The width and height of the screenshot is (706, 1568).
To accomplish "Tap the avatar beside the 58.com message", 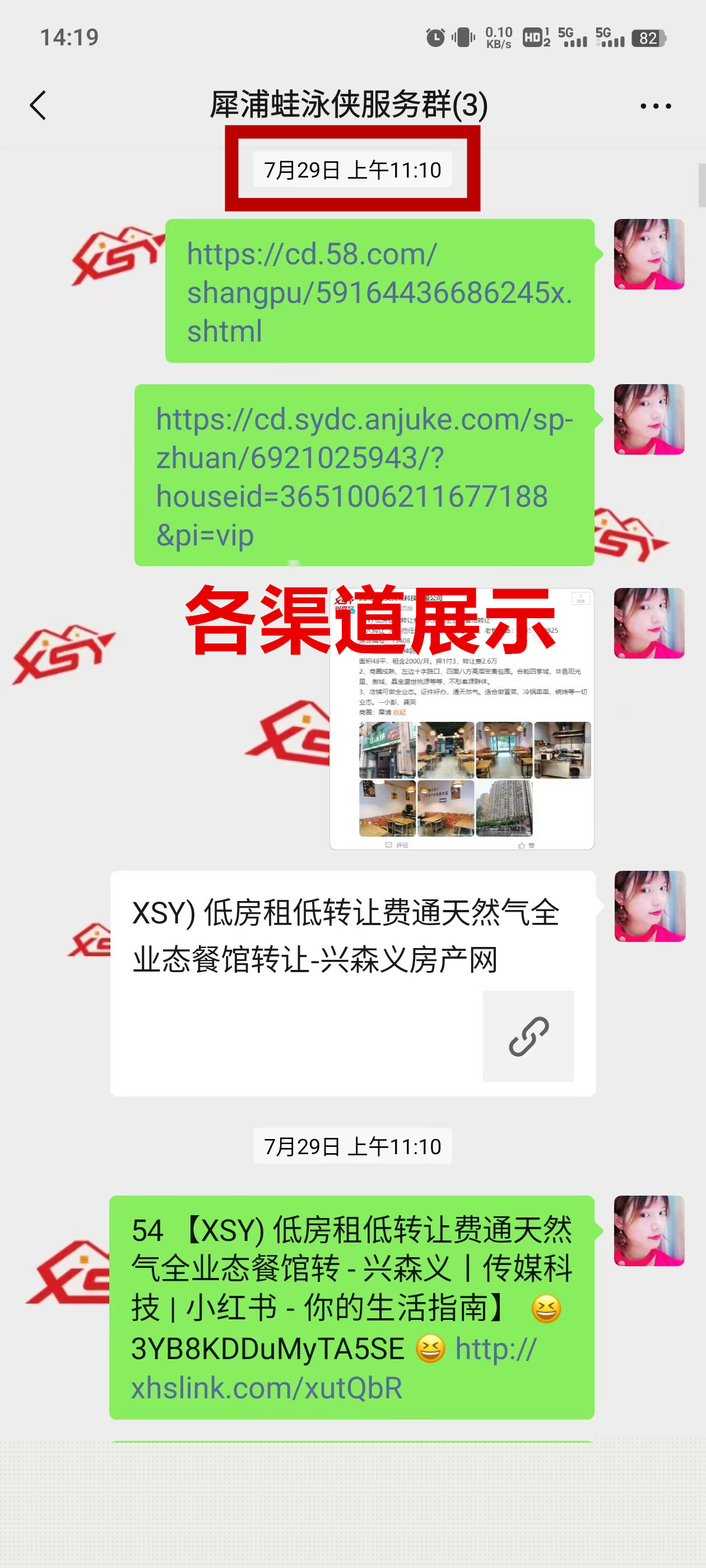I will (x=648, y=254).
